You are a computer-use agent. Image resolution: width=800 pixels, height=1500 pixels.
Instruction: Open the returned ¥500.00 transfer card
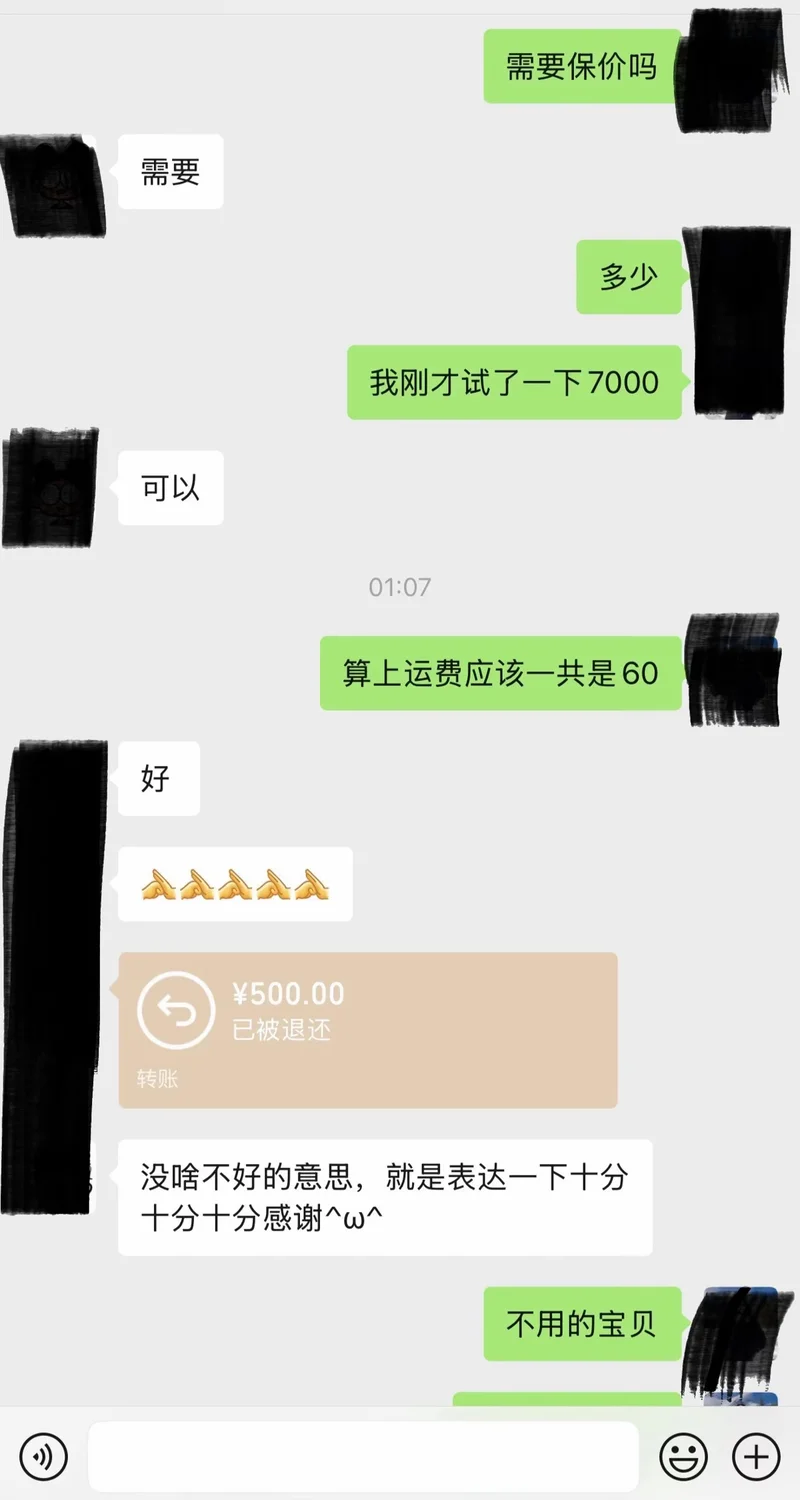tap(368, 1030)
